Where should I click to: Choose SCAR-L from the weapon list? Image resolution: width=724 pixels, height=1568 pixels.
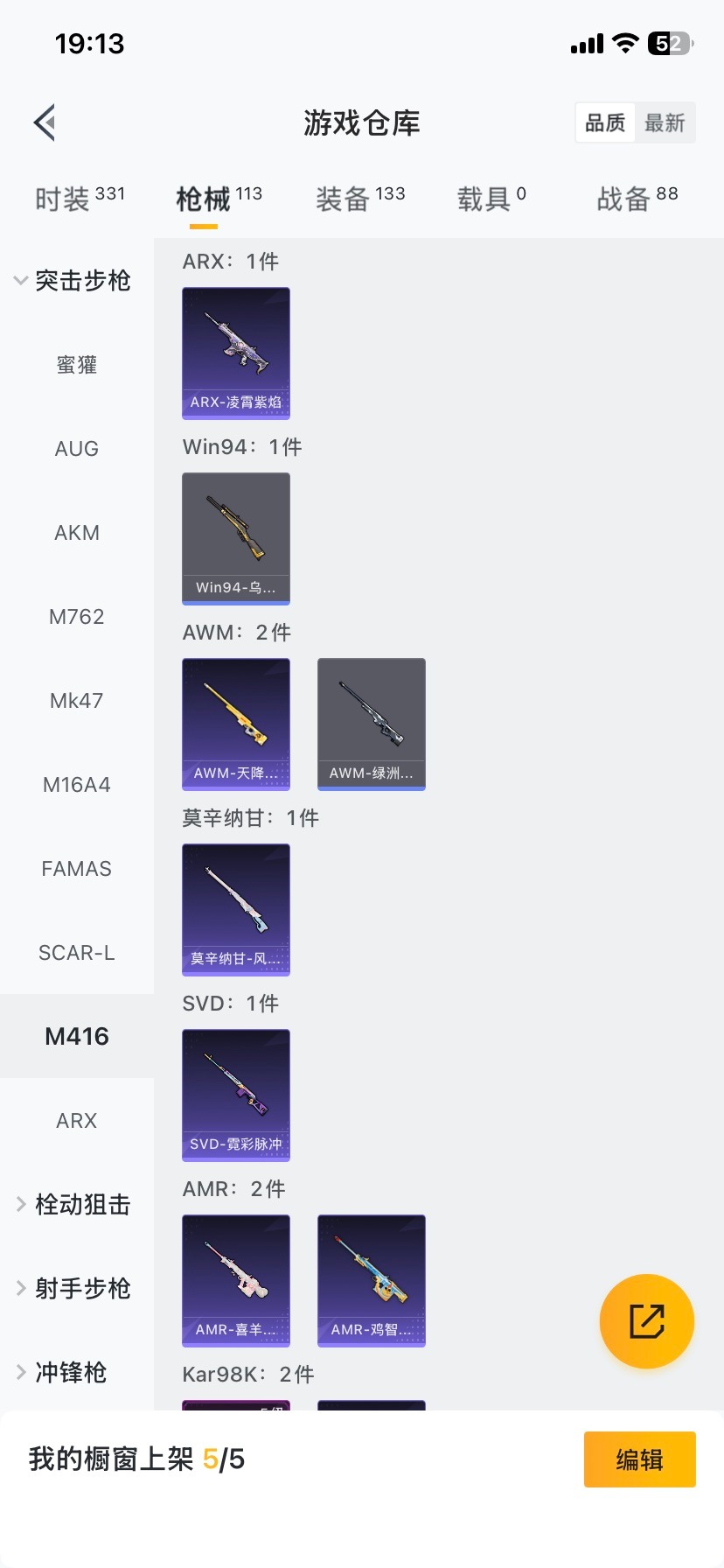tap(77, 953)
